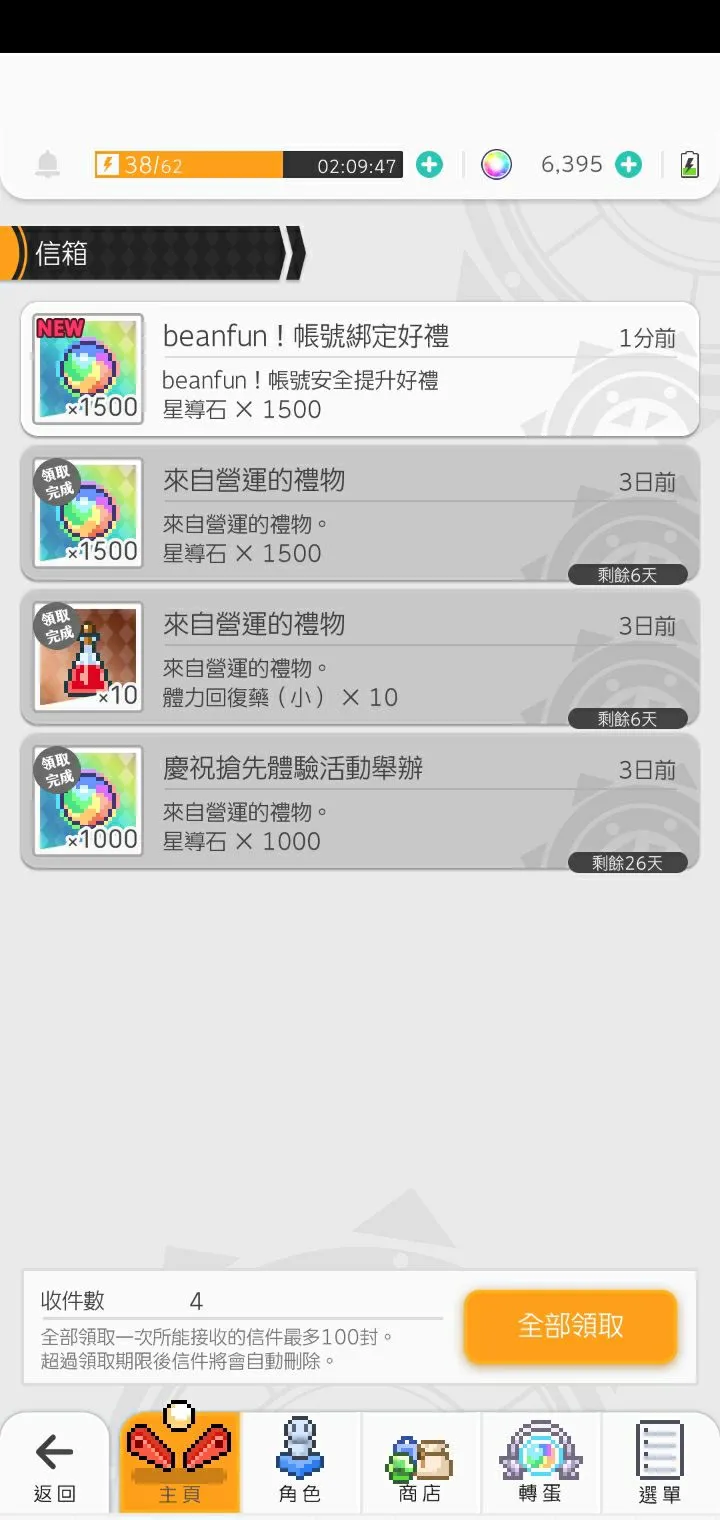Open the 選單 menu tab
The image size is (720, 1520).
click(659, 1465)
